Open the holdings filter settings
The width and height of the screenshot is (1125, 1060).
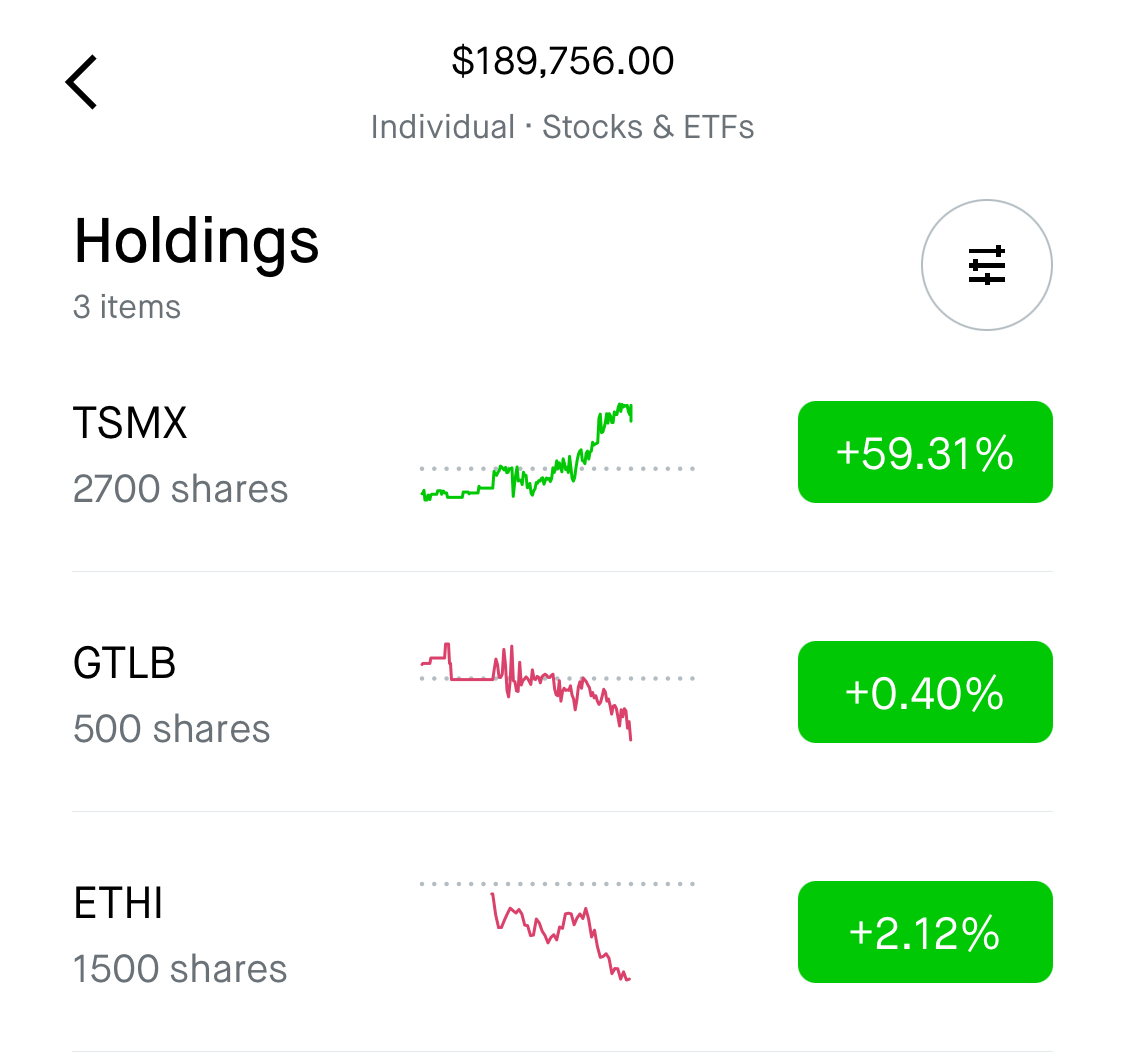[986, 266]
